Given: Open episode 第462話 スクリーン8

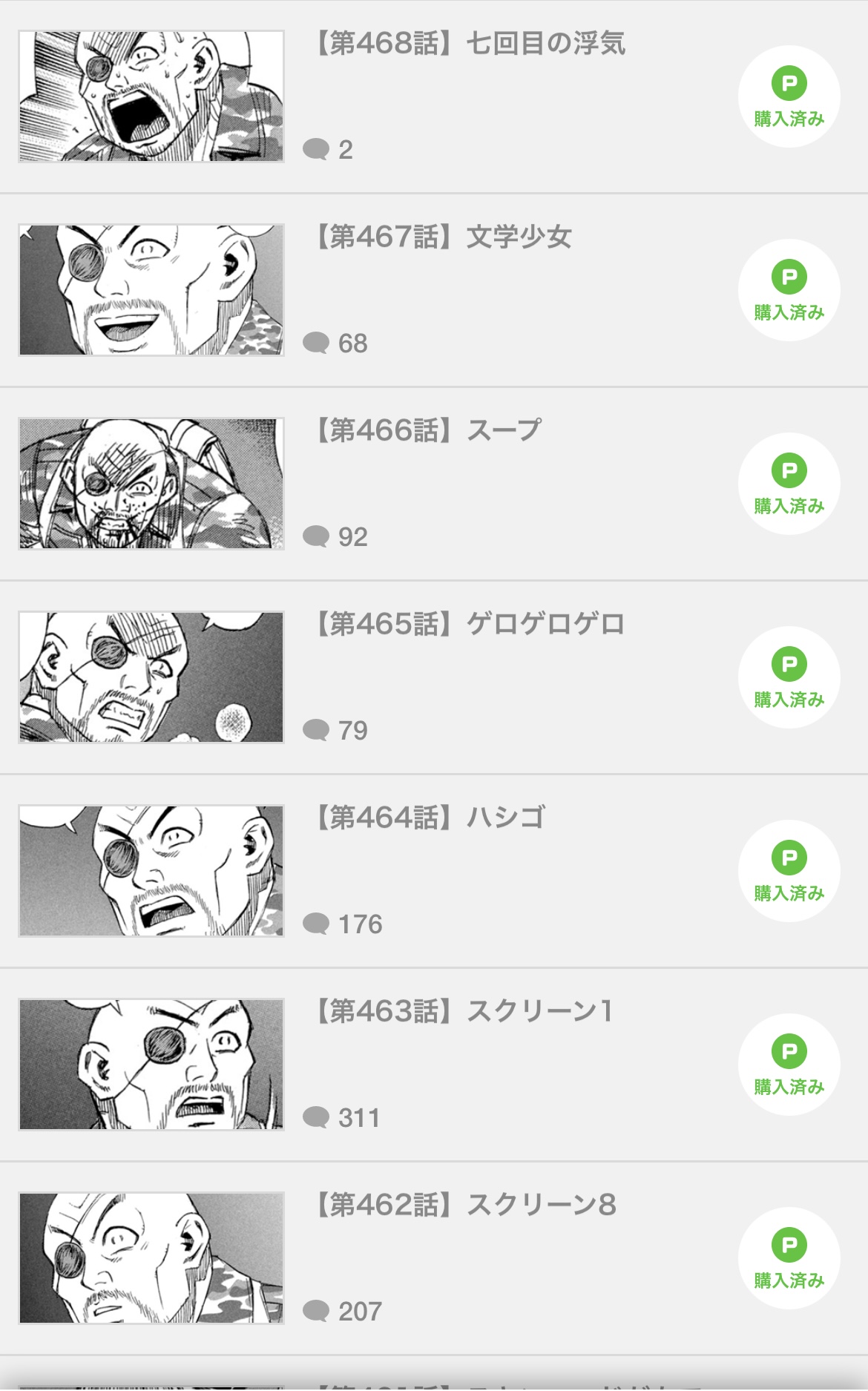Looking at the screenshot, I should coord(466,1206).
